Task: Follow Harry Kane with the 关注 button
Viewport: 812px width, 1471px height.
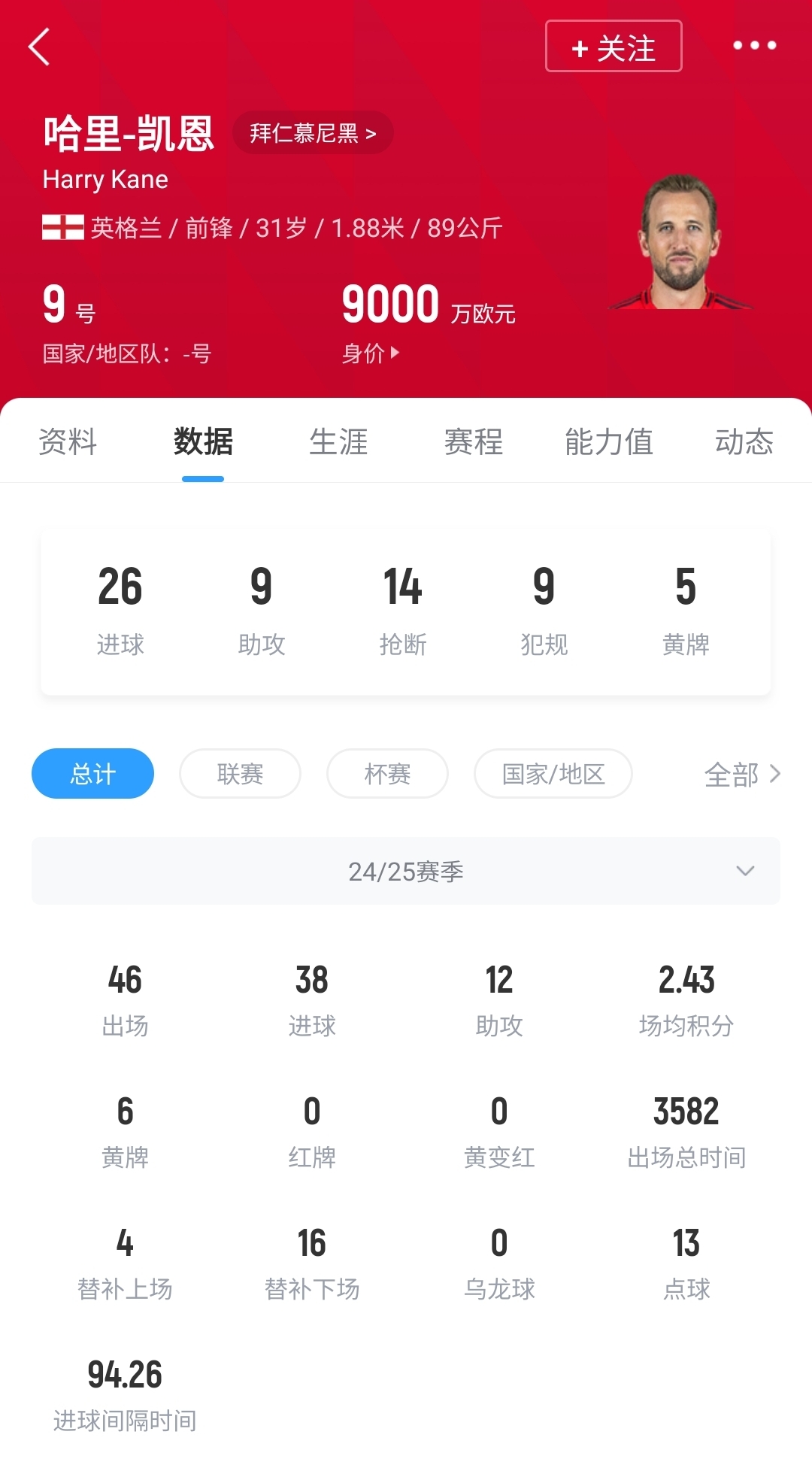Action: pos(614,47)
